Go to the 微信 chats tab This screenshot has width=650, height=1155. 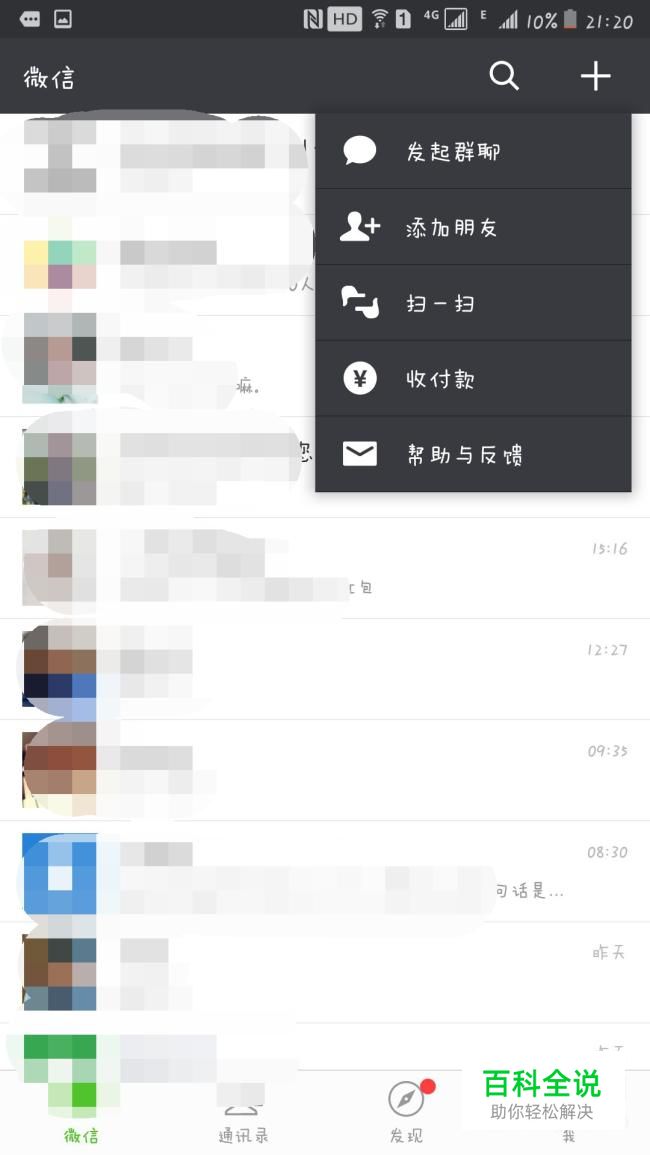click(x=81, y=1118)
